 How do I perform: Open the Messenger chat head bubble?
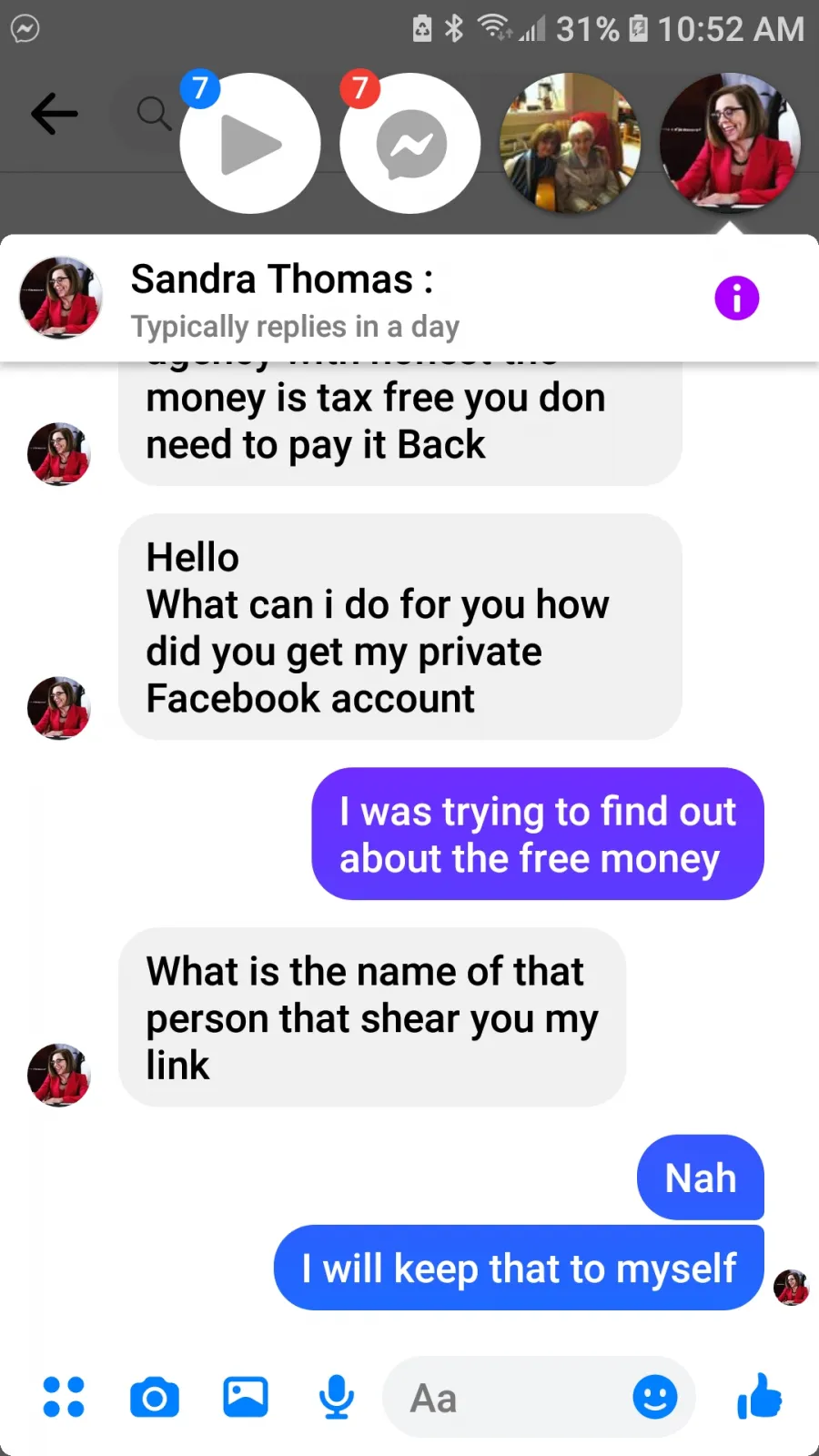pyautogui.click(x=410, y=144)
